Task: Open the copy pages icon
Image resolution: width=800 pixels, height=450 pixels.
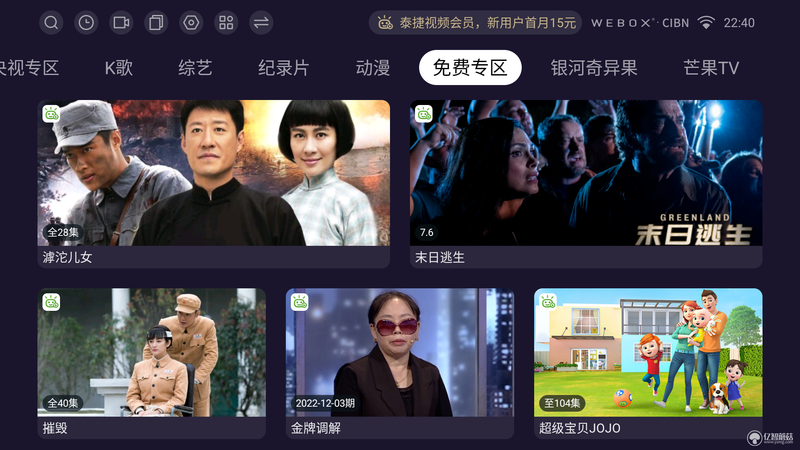Action: point(156,22)
